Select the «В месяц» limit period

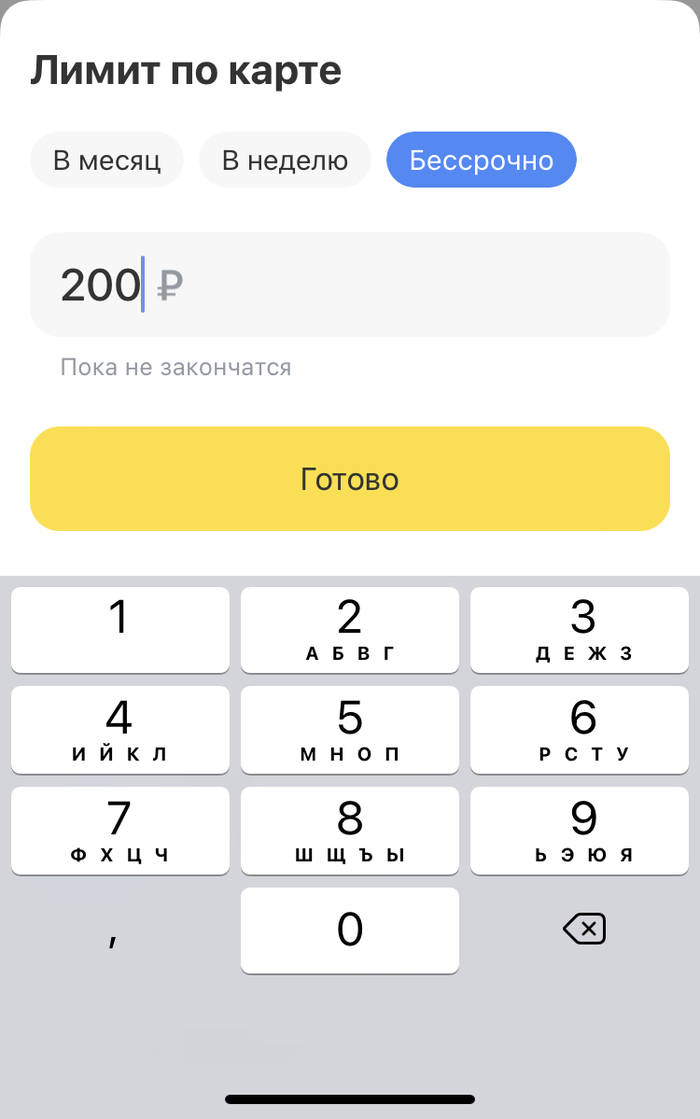107,160
